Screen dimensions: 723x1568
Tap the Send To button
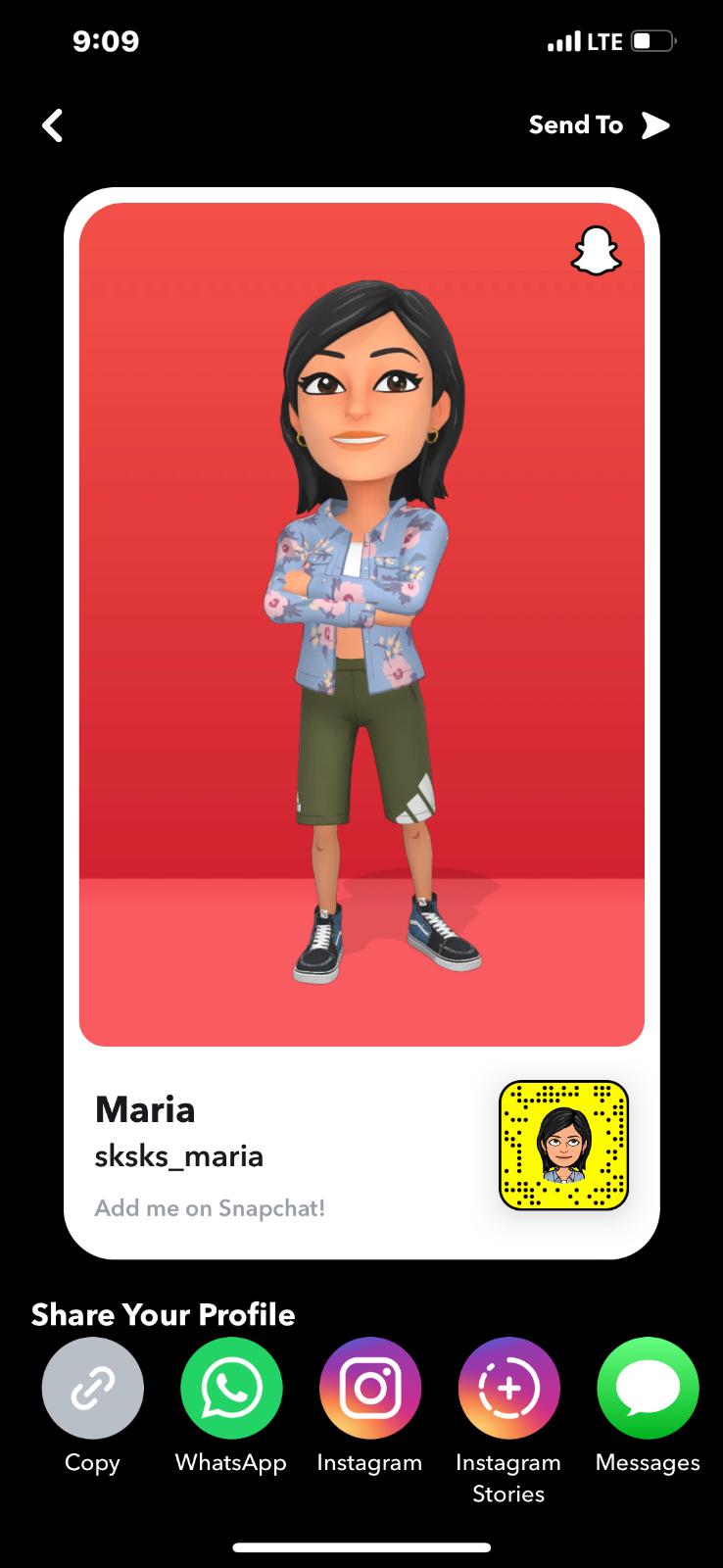(599, 125)
